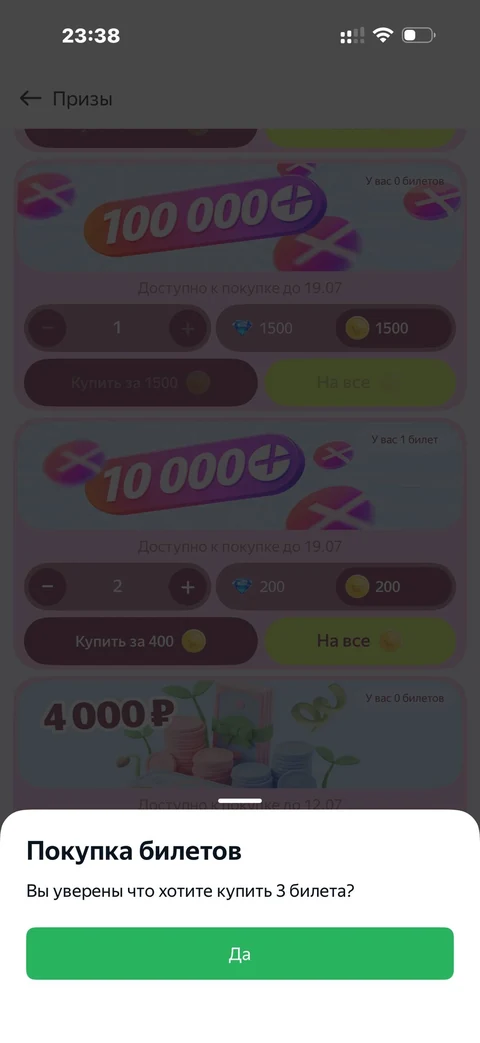Increase ticket count for the 10 000 prize

[x=188, y=587]
